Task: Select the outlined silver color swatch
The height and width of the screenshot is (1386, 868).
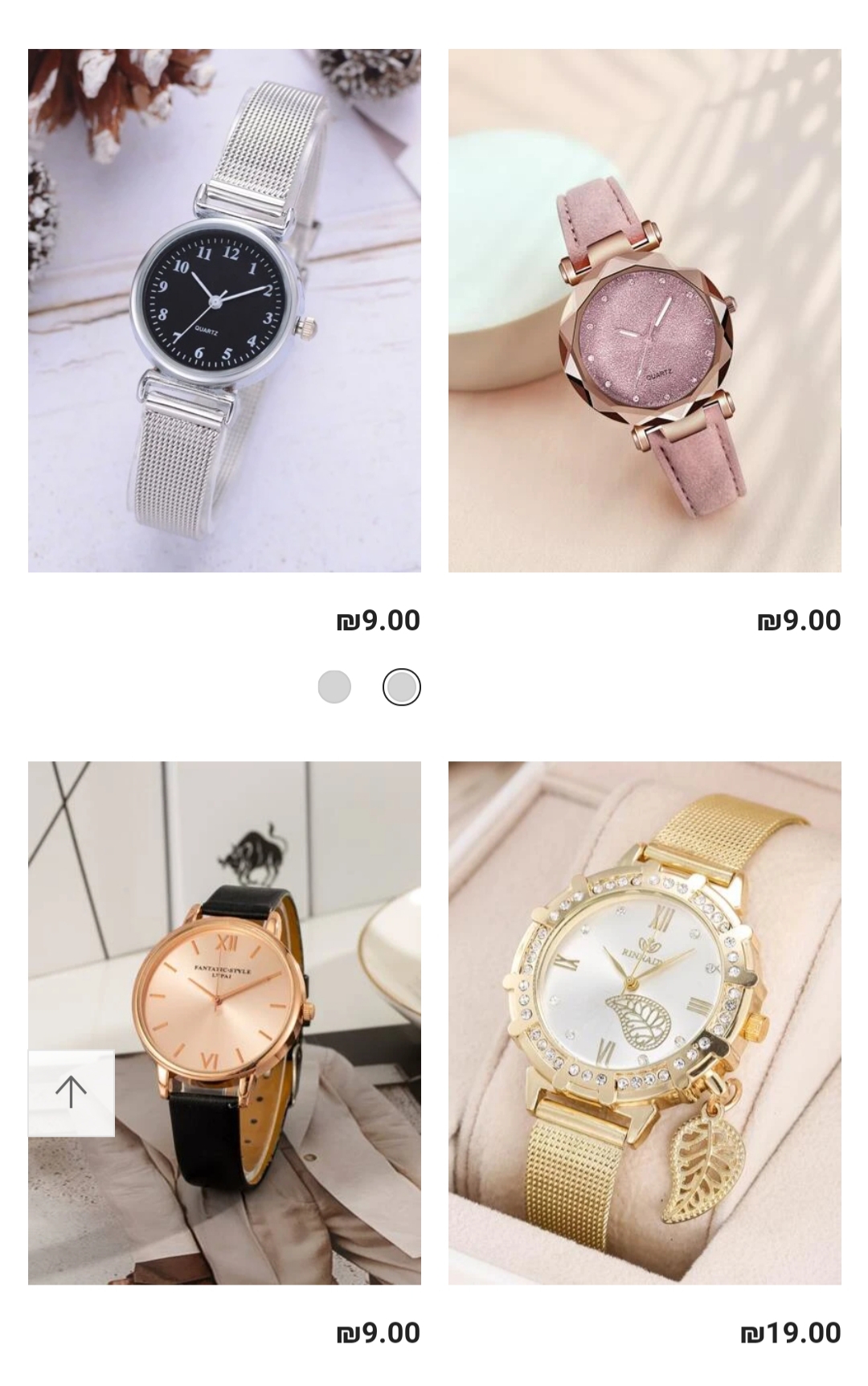Action: tap(401, 687)
